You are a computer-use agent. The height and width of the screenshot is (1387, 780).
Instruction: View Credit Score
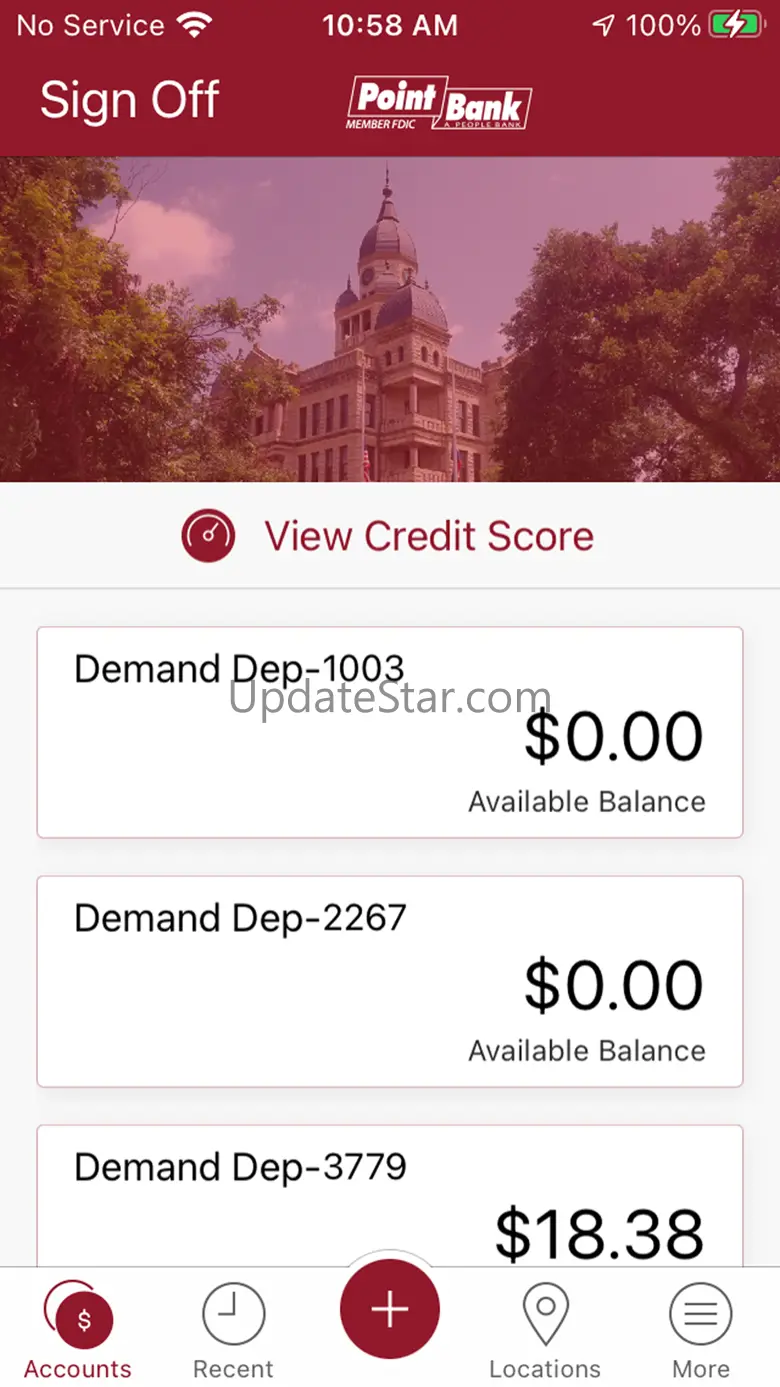tap(388, 536)
